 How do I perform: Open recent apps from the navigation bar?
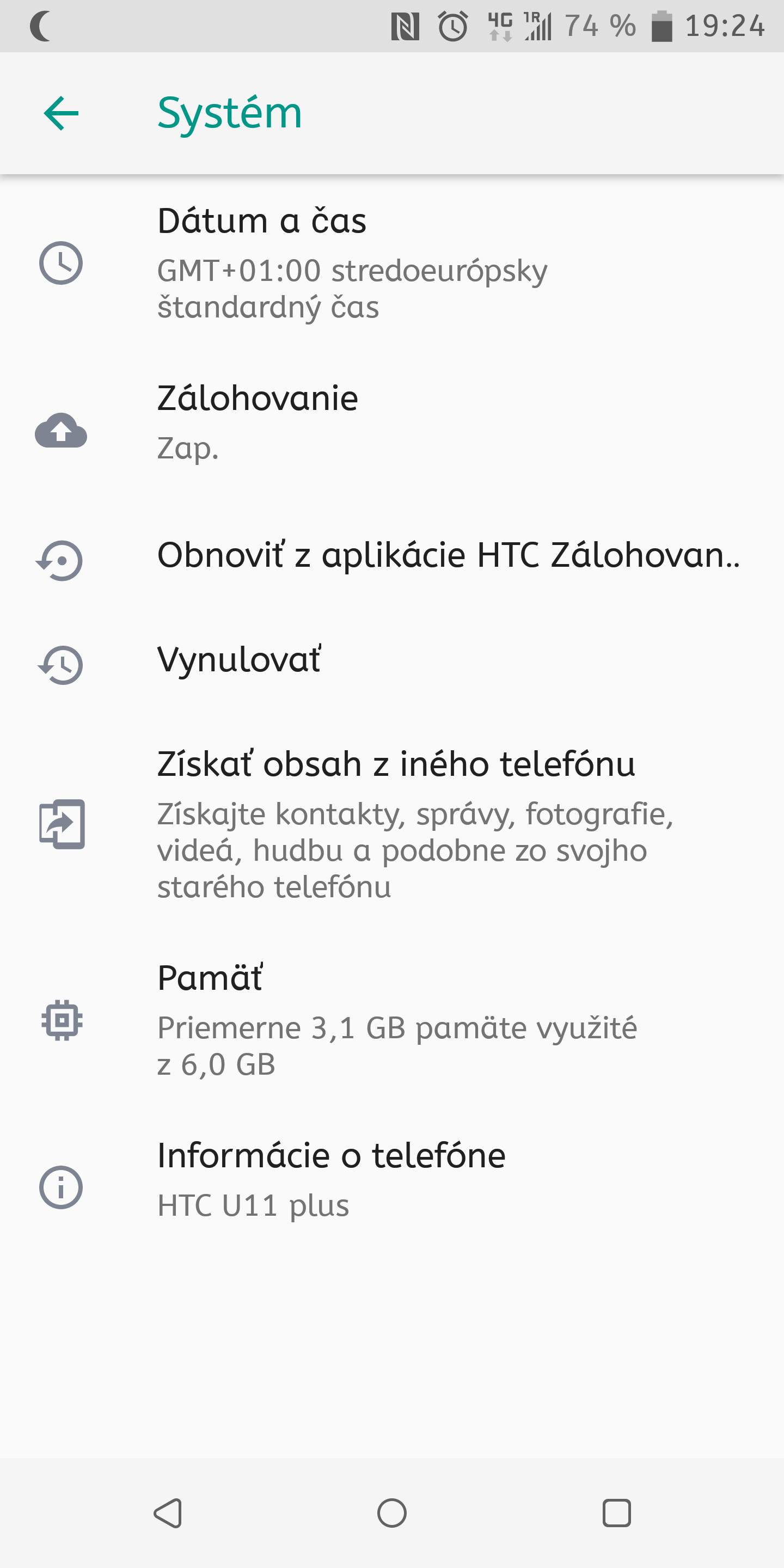[x=617, y=1513]
